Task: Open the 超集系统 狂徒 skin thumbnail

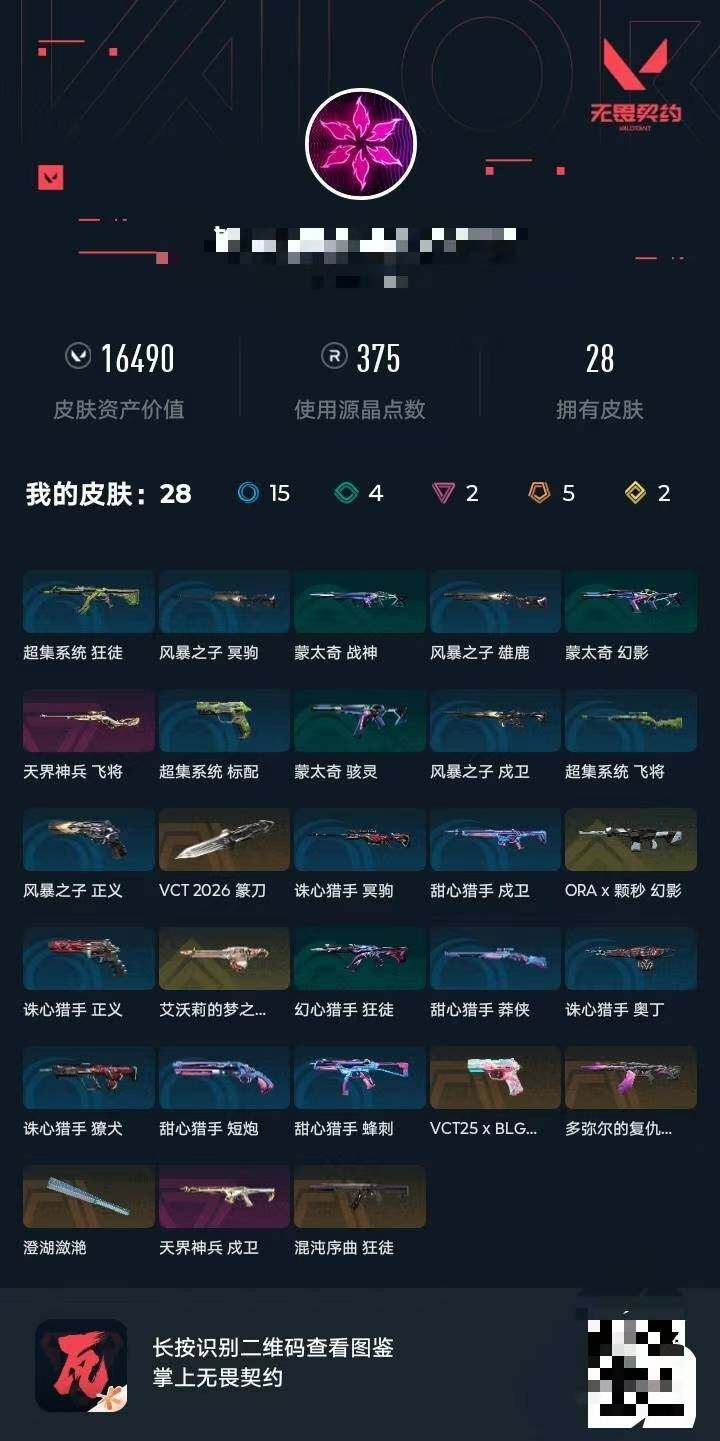Action: [88, 601]
